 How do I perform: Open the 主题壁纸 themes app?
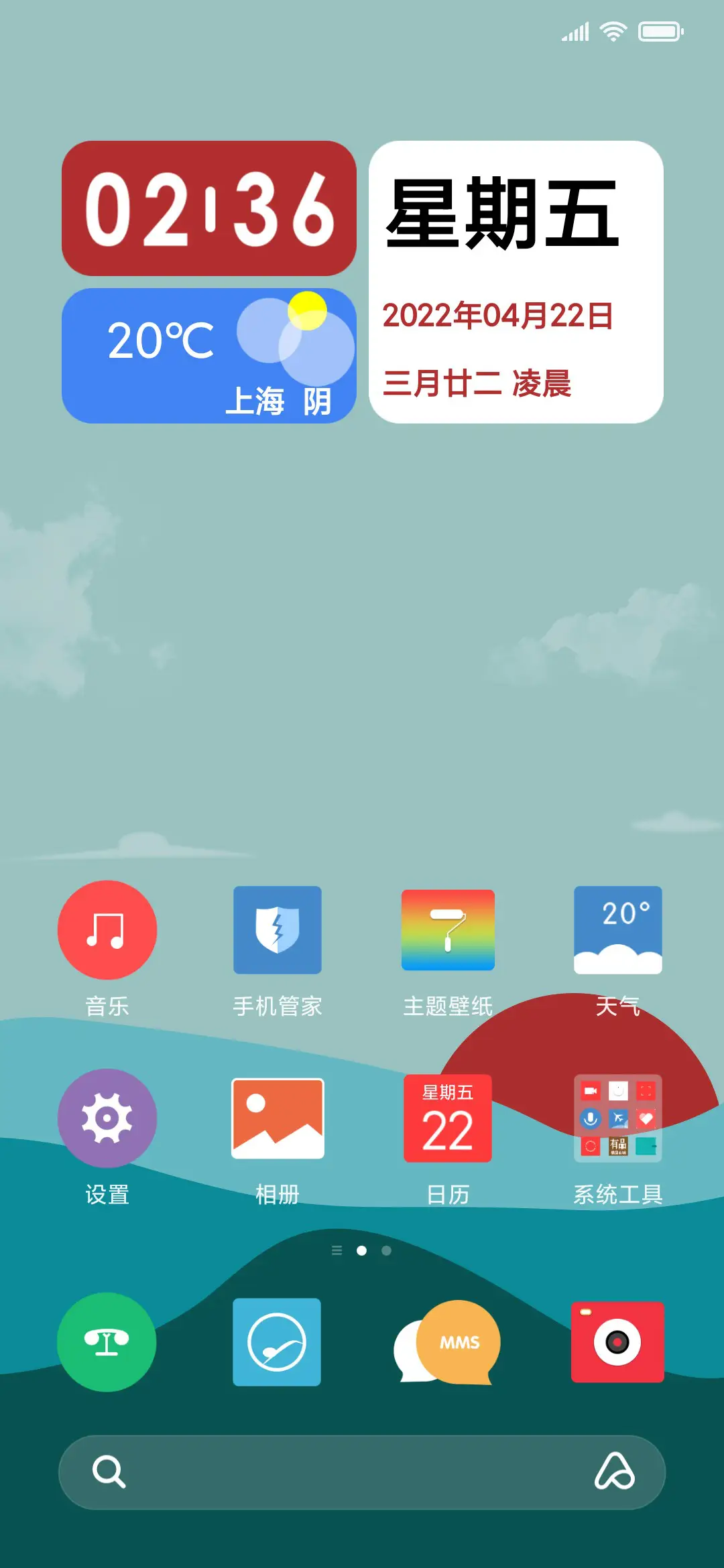[447, 931]
